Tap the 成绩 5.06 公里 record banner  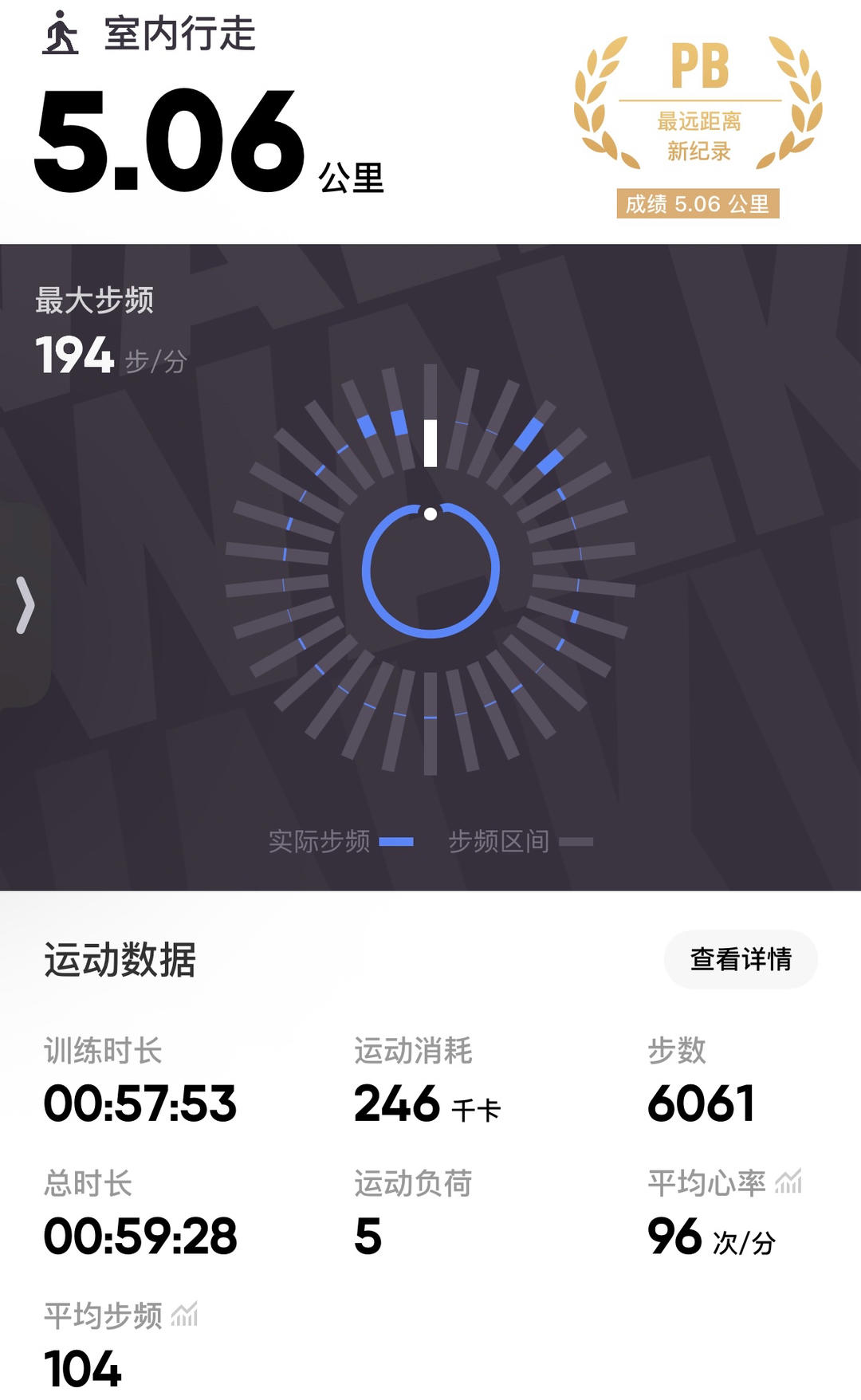[698, 203]
